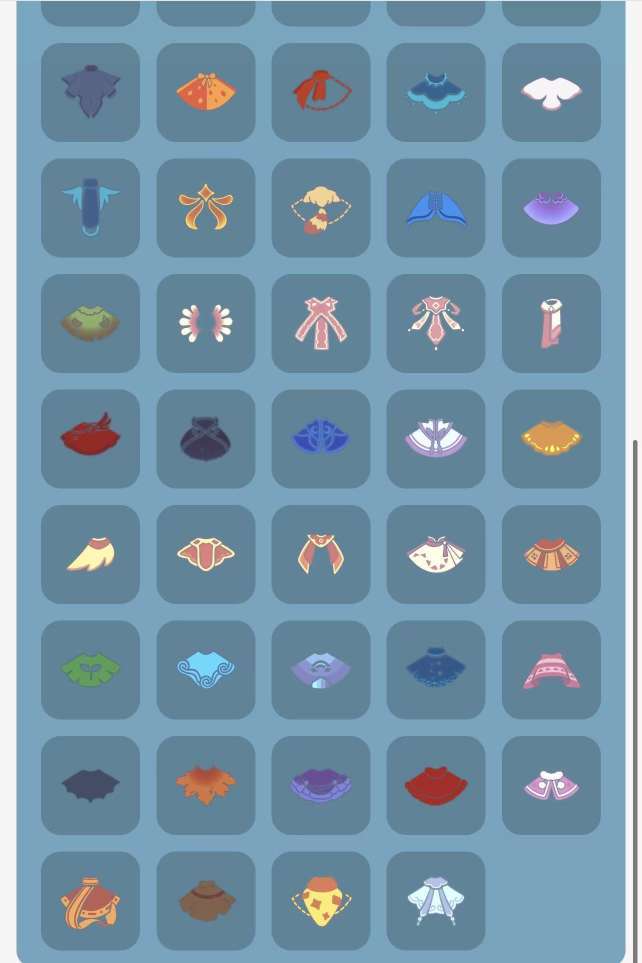Select the light blue swirling wave cape
642x963 pixels.
coord(206,669)
